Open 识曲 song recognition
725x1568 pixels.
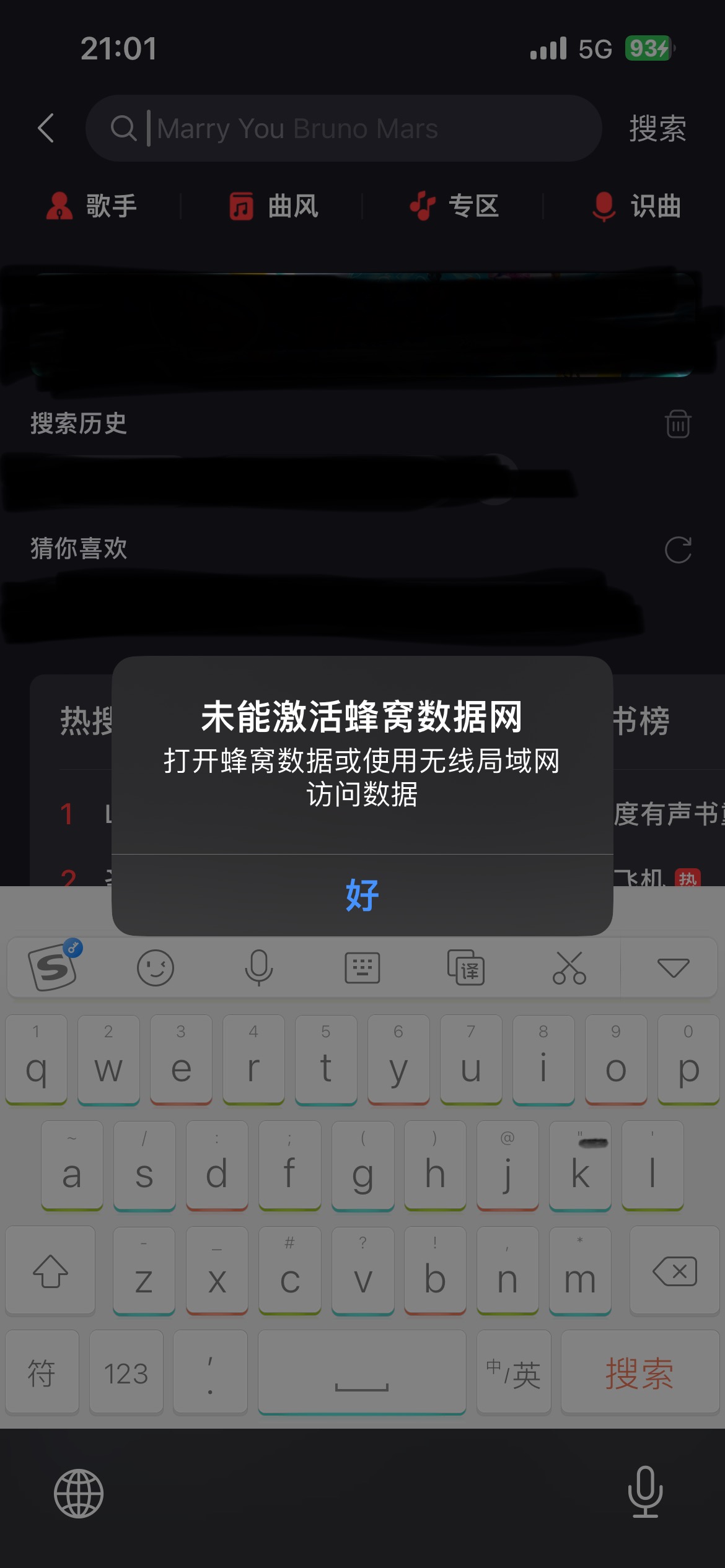[636, 206]
